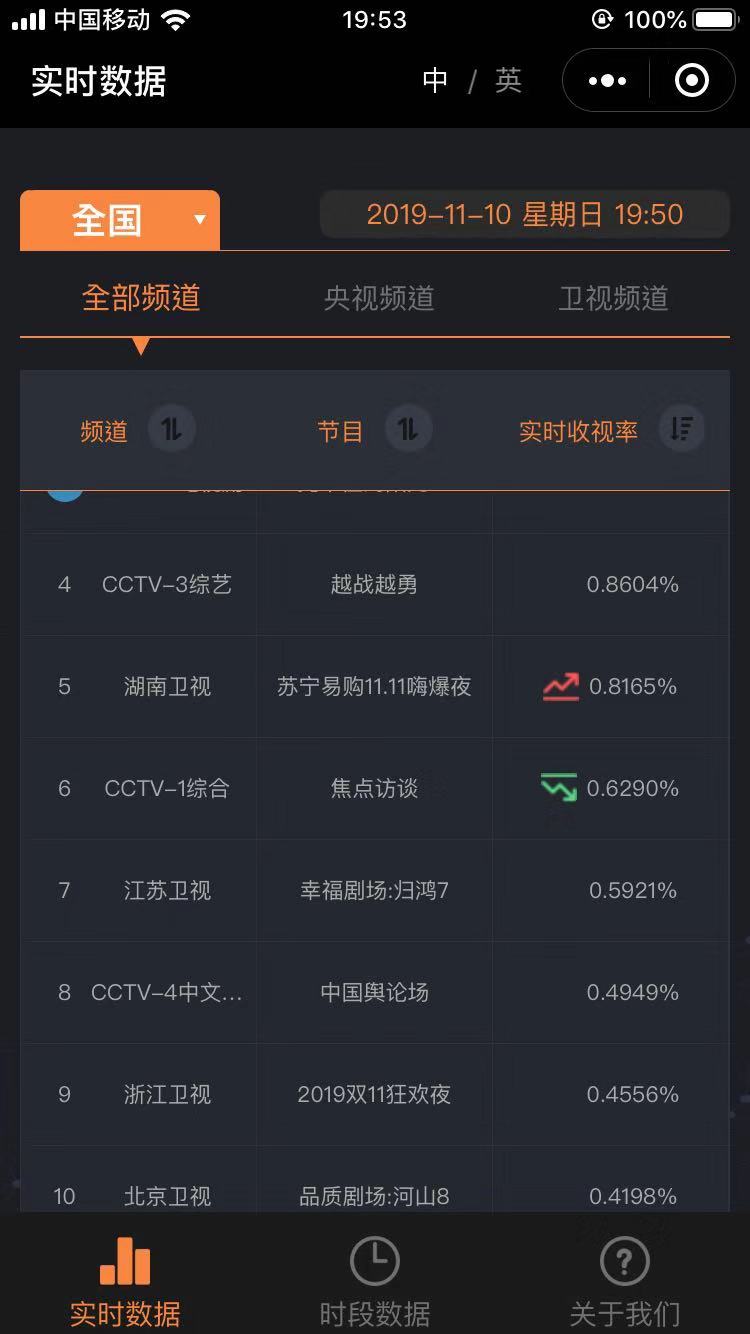Open the mini program more-options menu

(608, 81)
